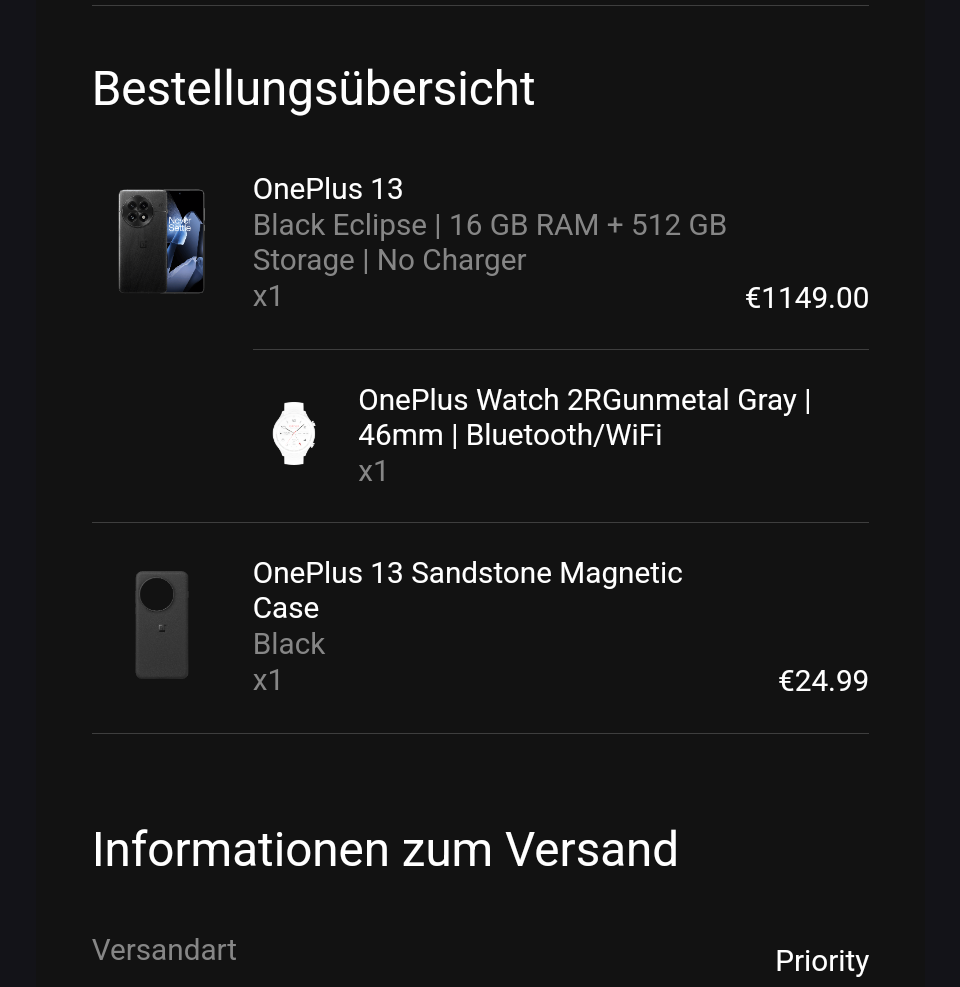
Task: View the OnePlus Watch 2R bundled item
Action: (583, 417)
